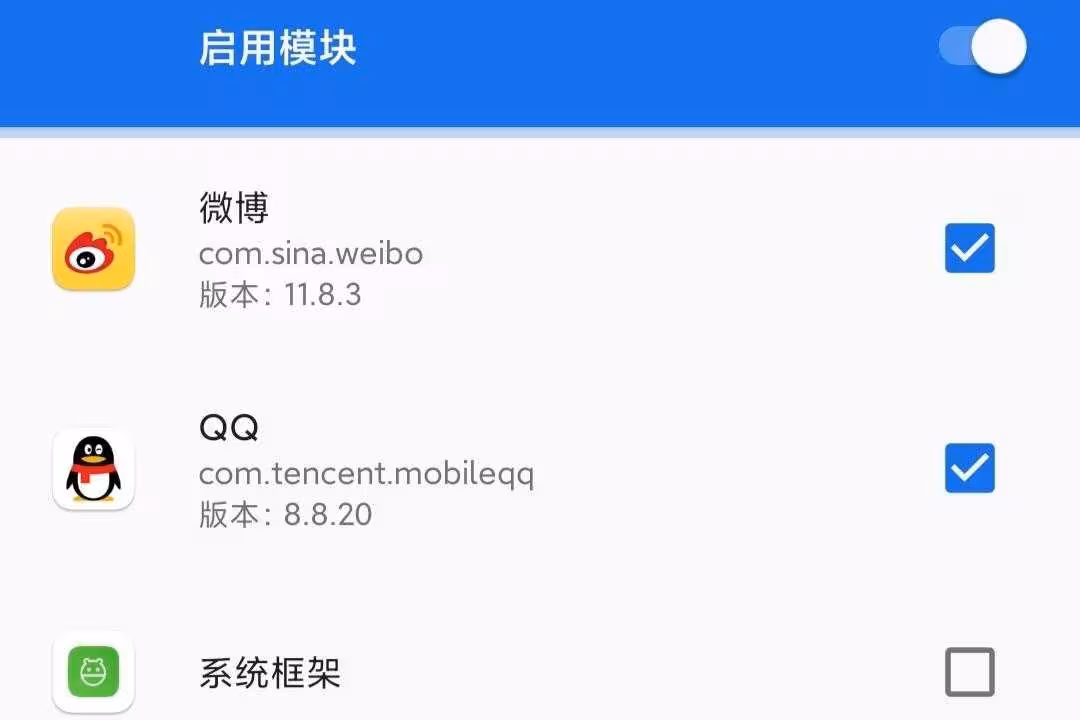Toggle the 启用模块 switch off
Image resolution: width=1080 pixels, height=720 pixels.
(984, 47)
